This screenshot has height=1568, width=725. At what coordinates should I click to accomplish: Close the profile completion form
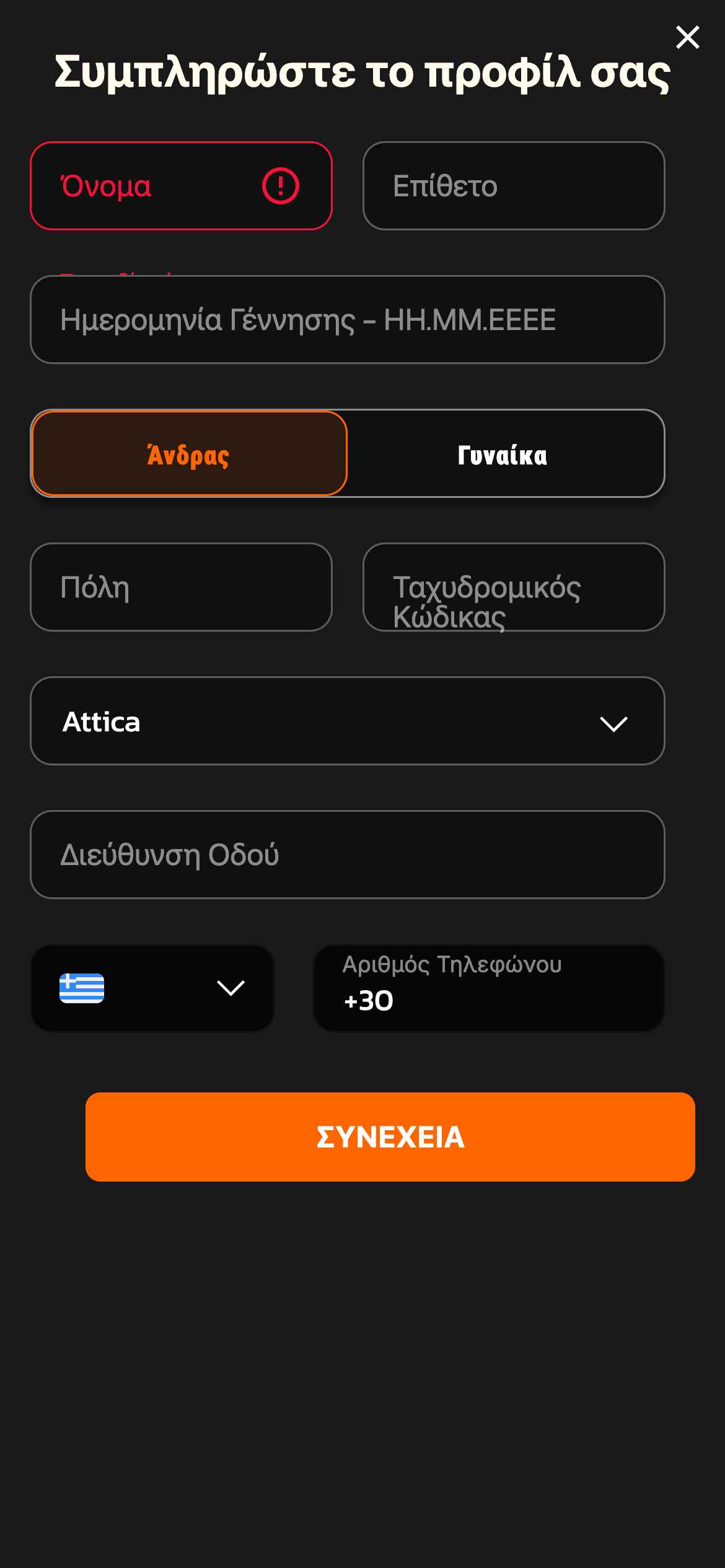pyautogui.click(x=687, y=38)
